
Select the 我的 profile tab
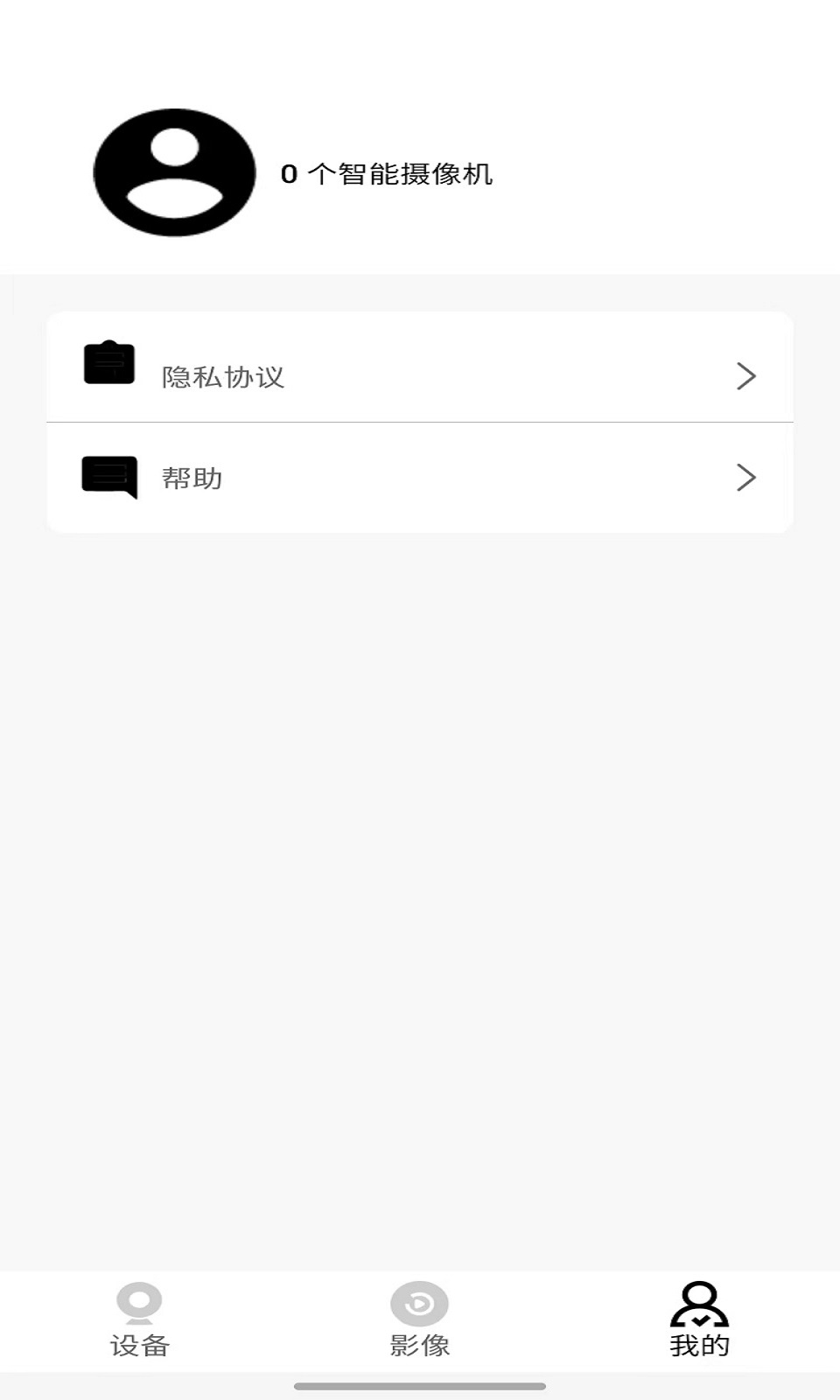[699, 1321]
